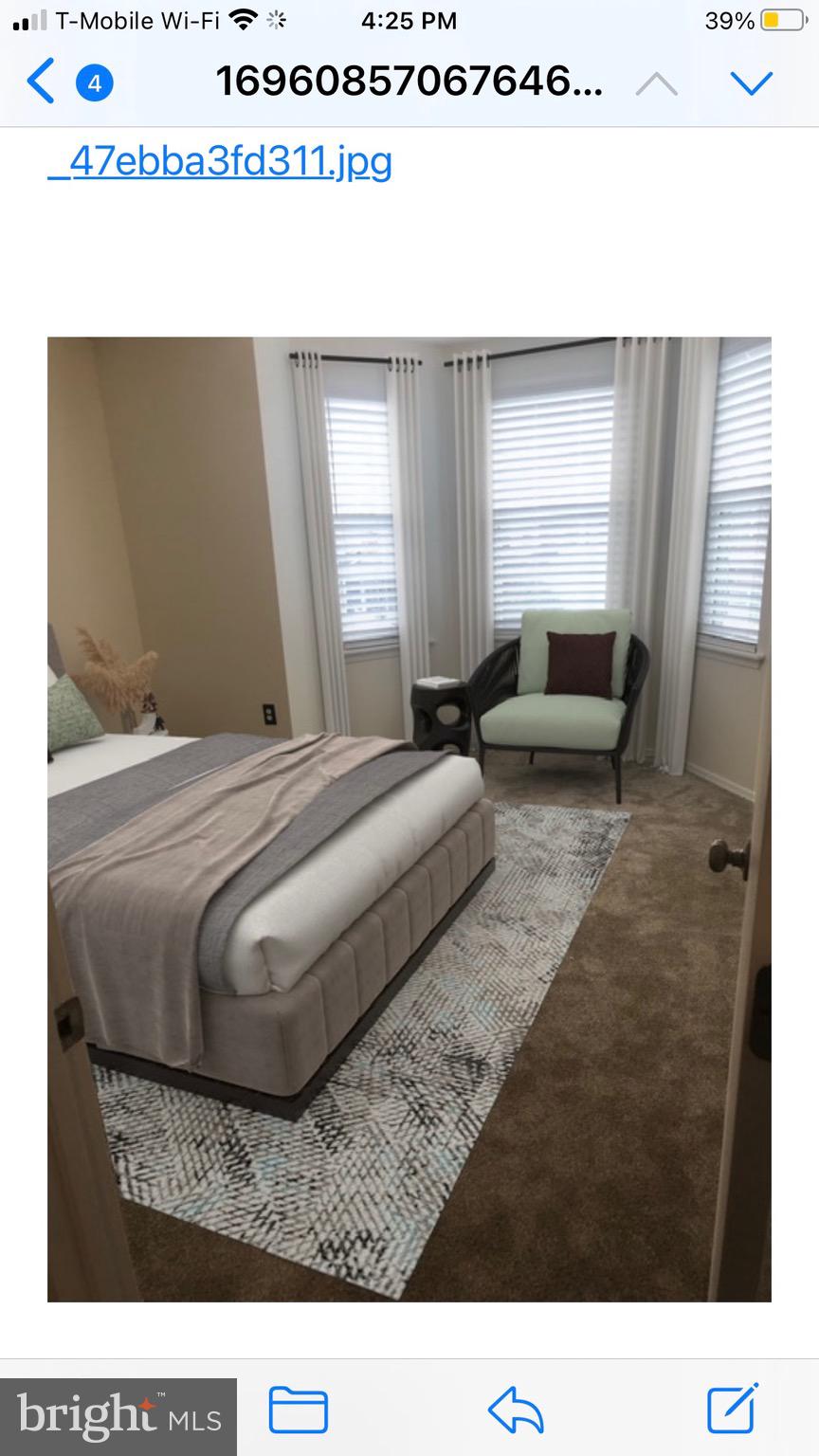Compose a new email
Image resolution: width=819 pixels, height=1456 pixels.
click(x=733, y=1408)
